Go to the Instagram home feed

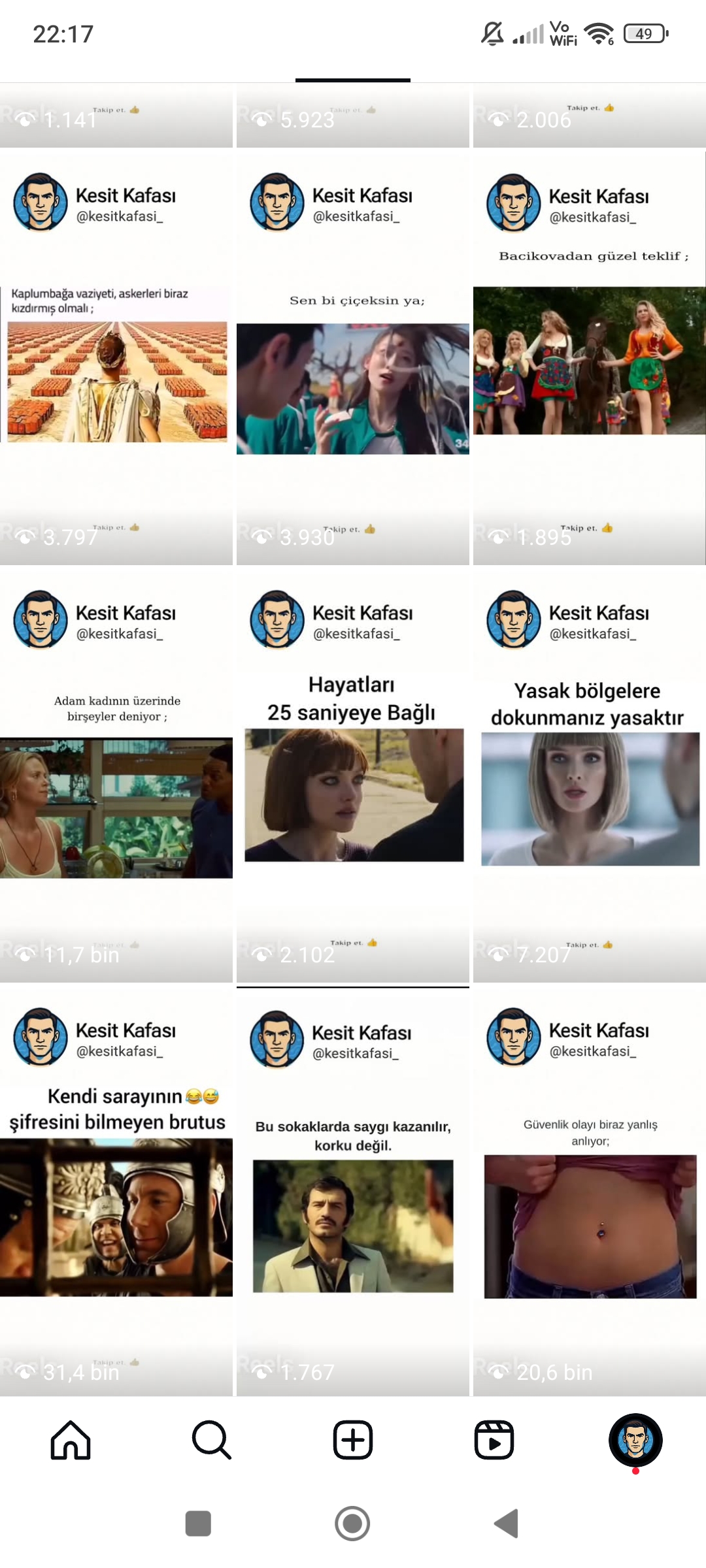pos(71,1440)
